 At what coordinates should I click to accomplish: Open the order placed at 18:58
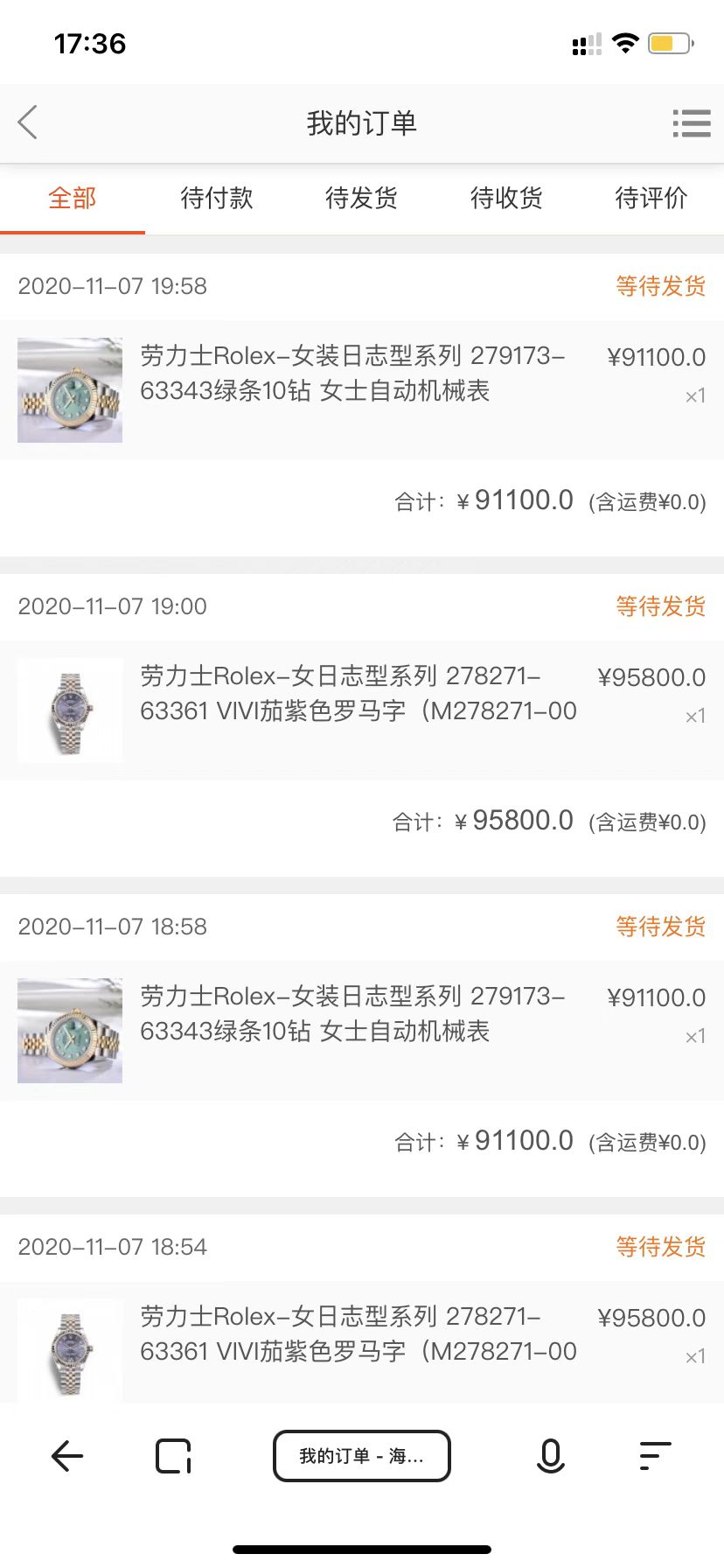click(350, 1031)
